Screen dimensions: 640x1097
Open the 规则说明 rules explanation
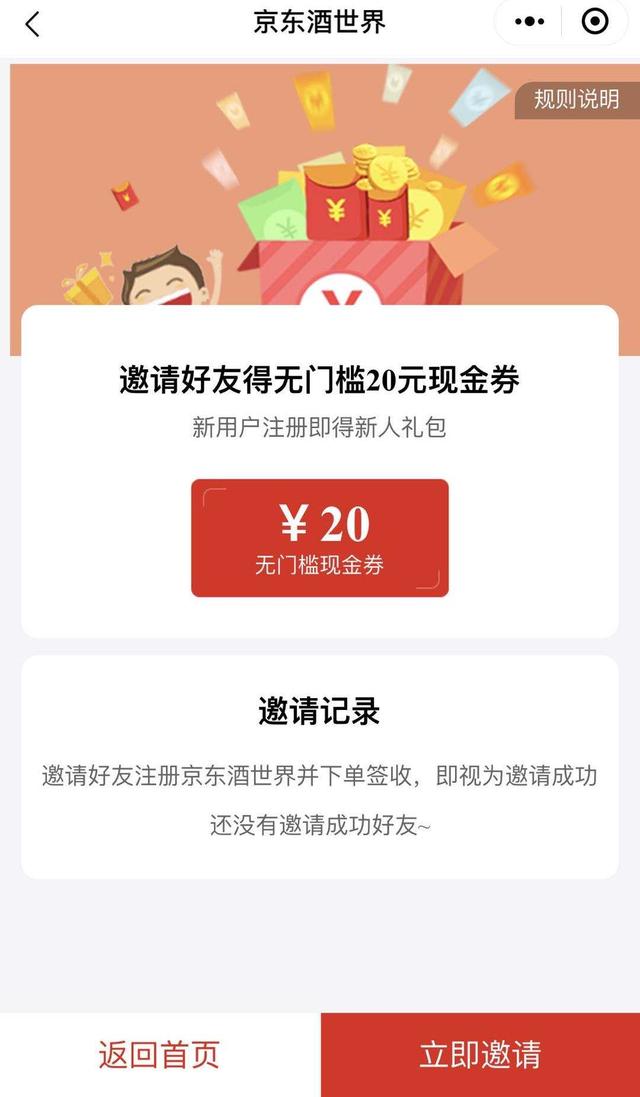(576, 99)
